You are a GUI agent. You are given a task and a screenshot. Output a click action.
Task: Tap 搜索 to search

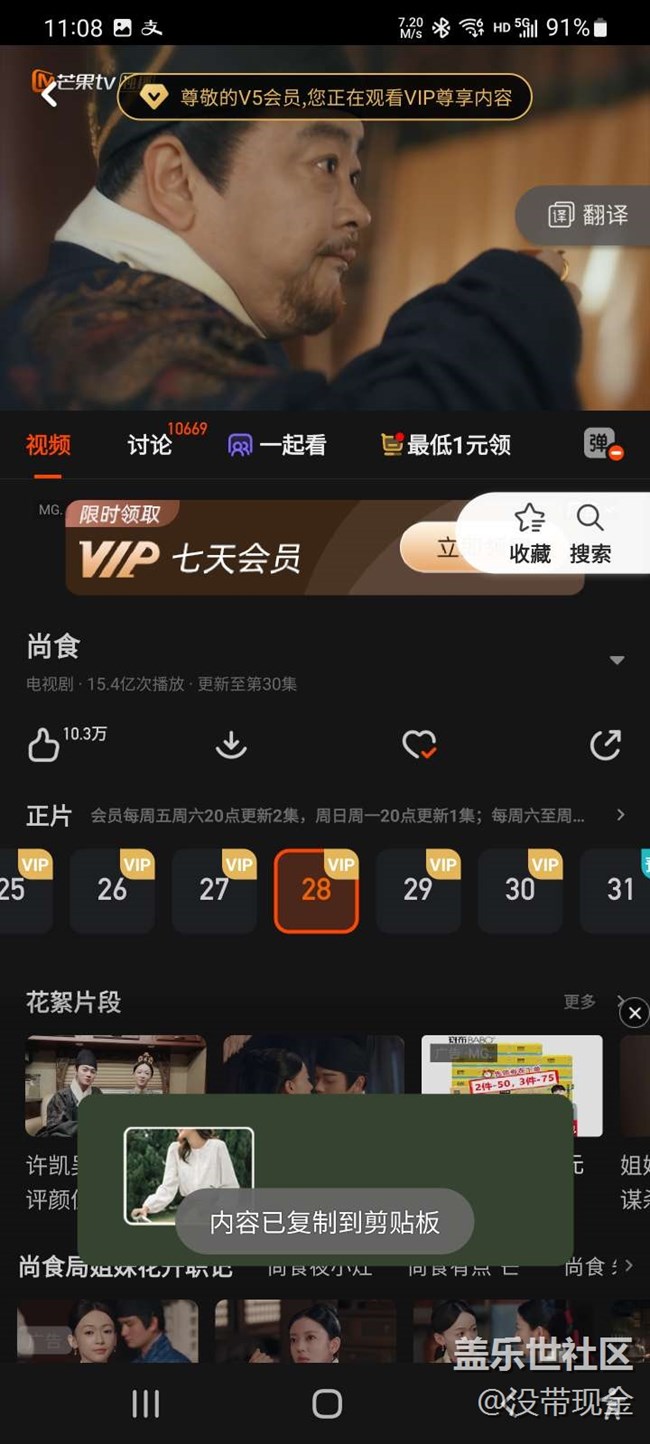point(590,534)
